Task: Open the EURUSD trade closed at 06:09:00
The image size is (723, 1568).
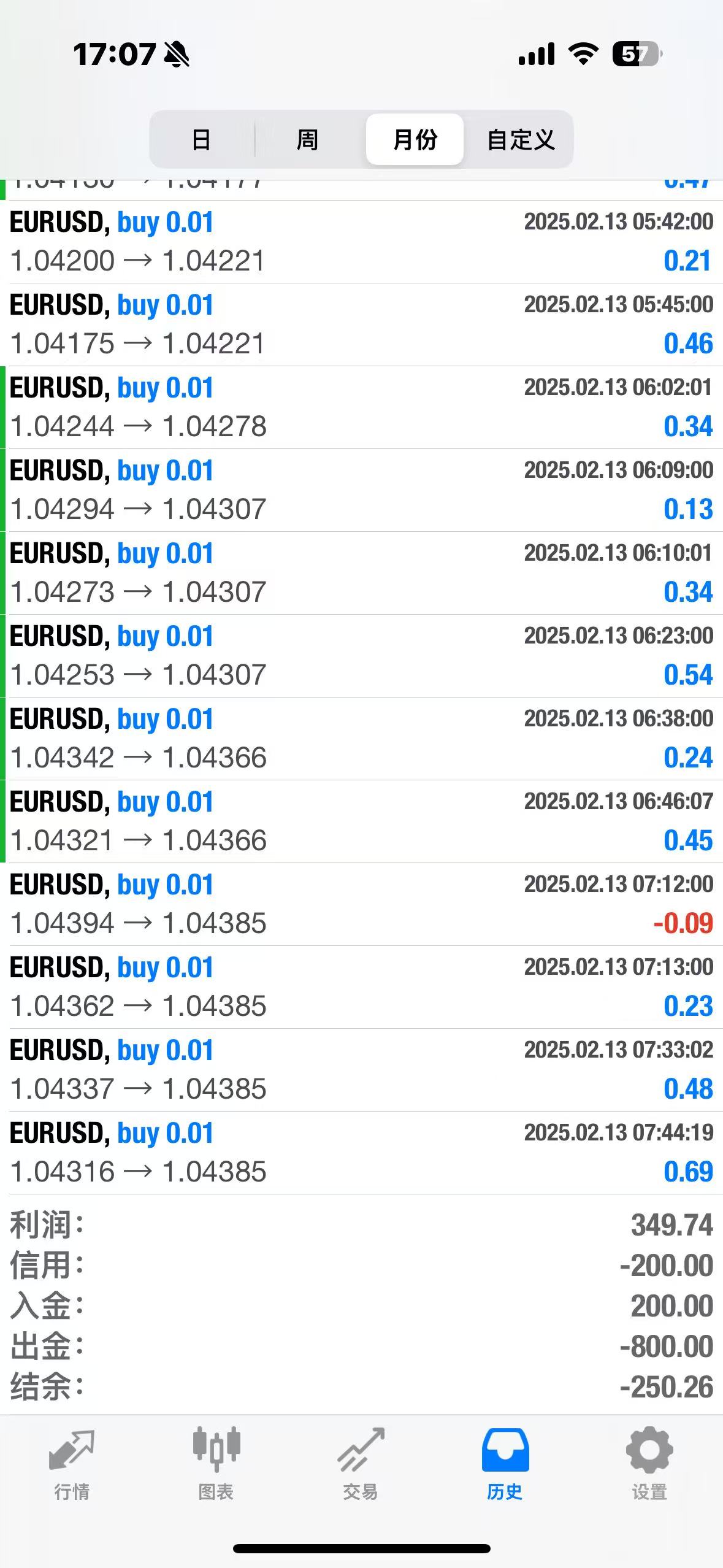Action: pos(361,490)
